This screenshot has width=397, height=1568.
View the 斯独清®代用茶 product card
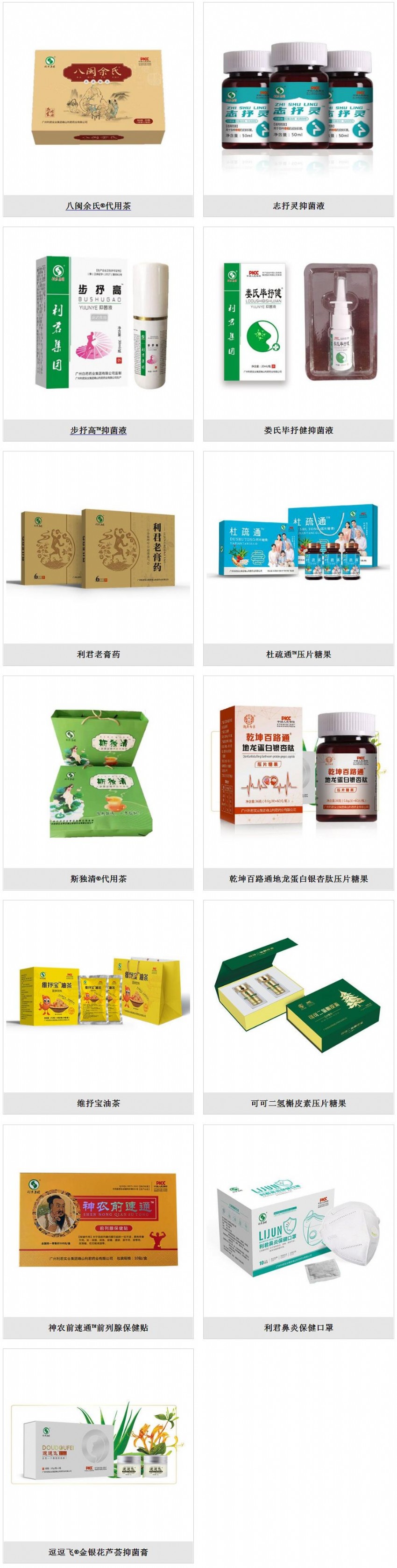98,878
